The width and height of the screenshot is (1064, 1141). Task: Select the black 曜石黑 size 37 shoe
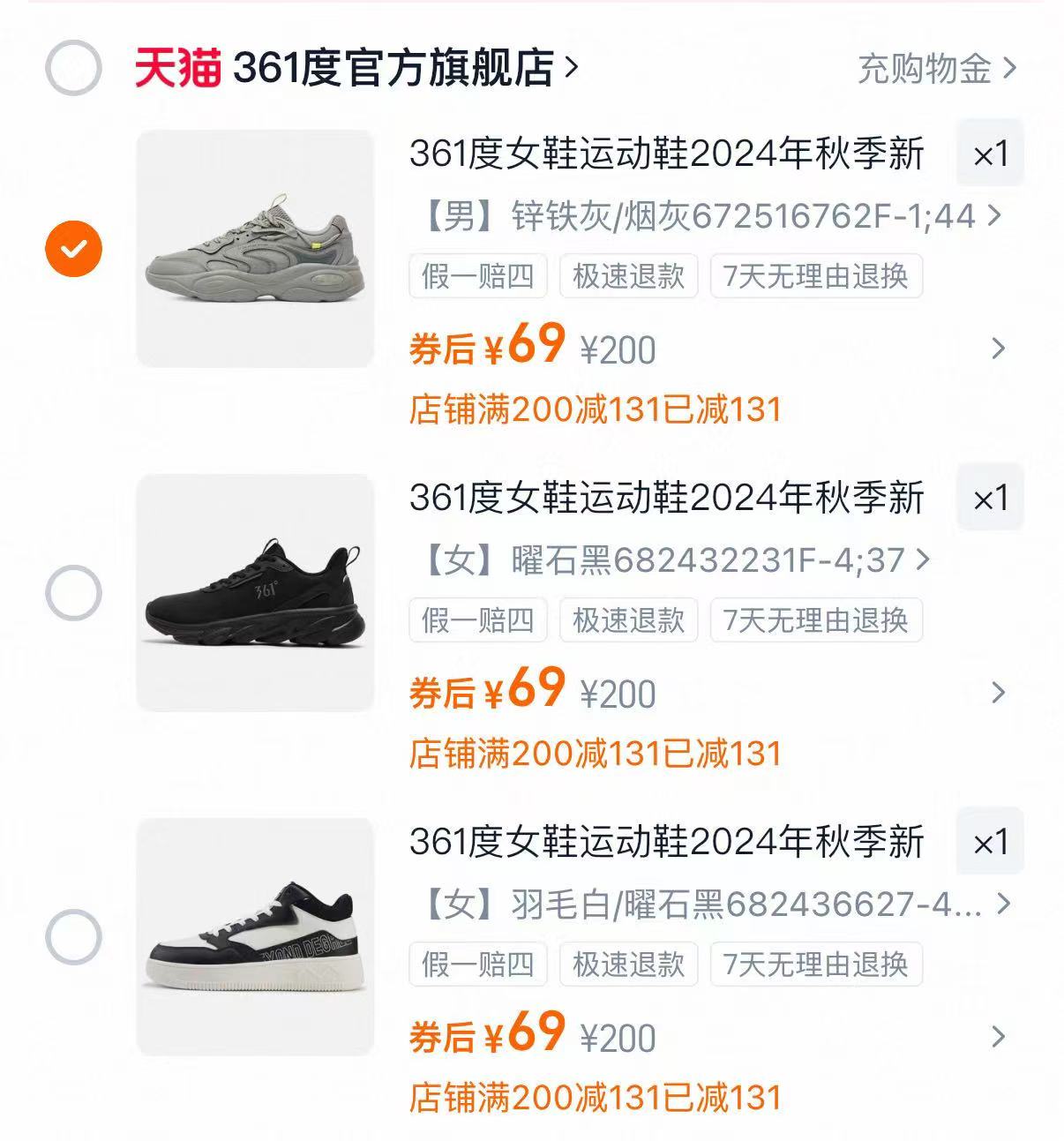73,593
